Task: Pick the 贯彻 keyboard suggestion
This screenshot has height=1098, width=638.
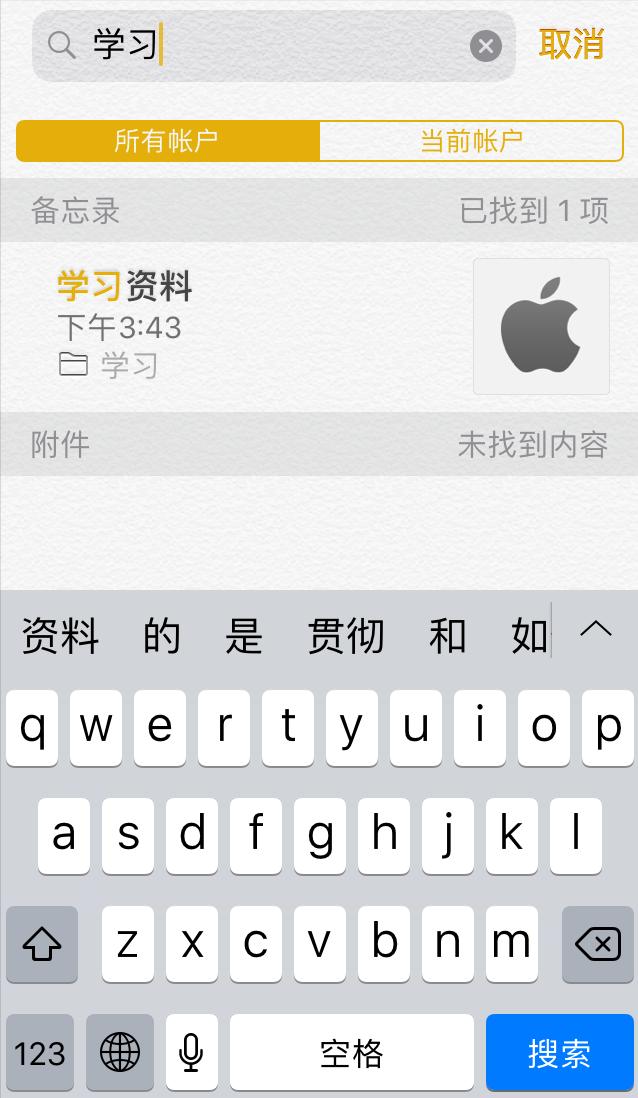Action: coord(345,635)
